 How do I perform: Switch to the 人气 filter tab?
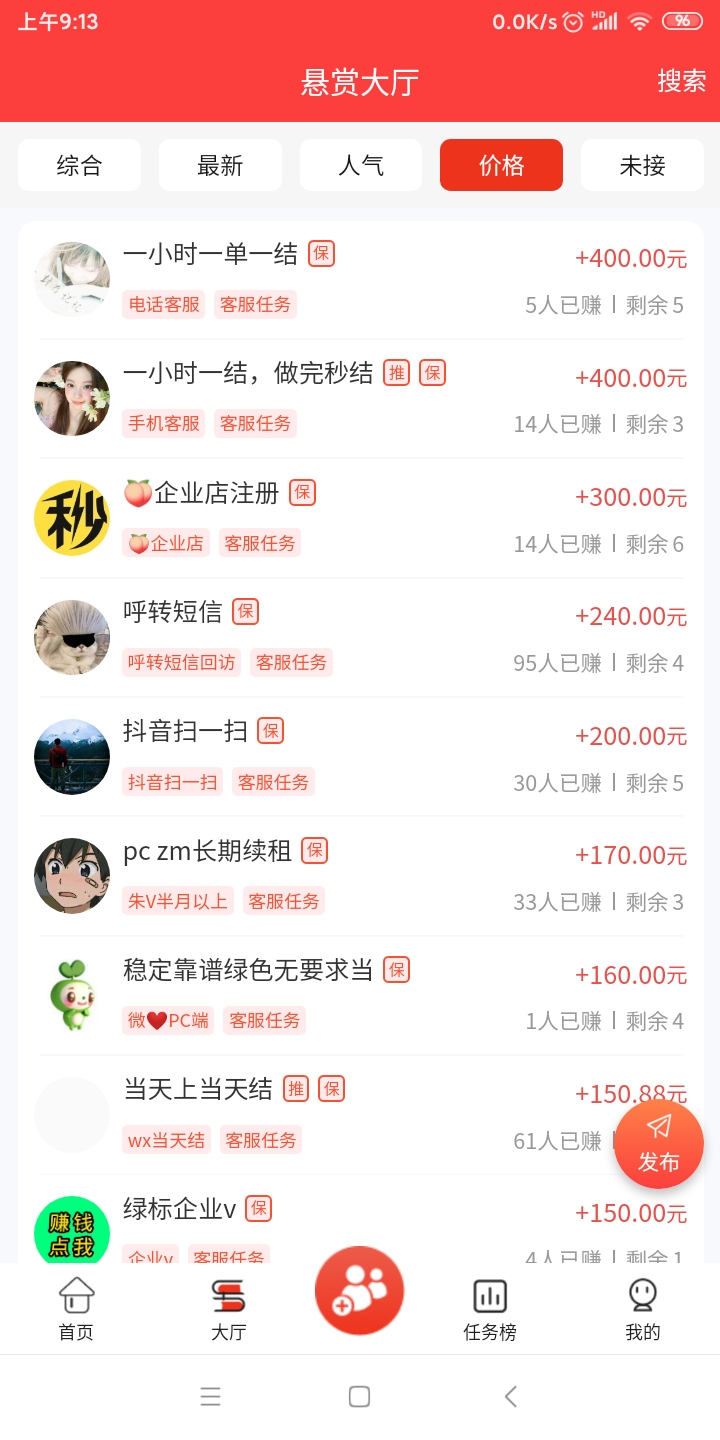point(361,165)
